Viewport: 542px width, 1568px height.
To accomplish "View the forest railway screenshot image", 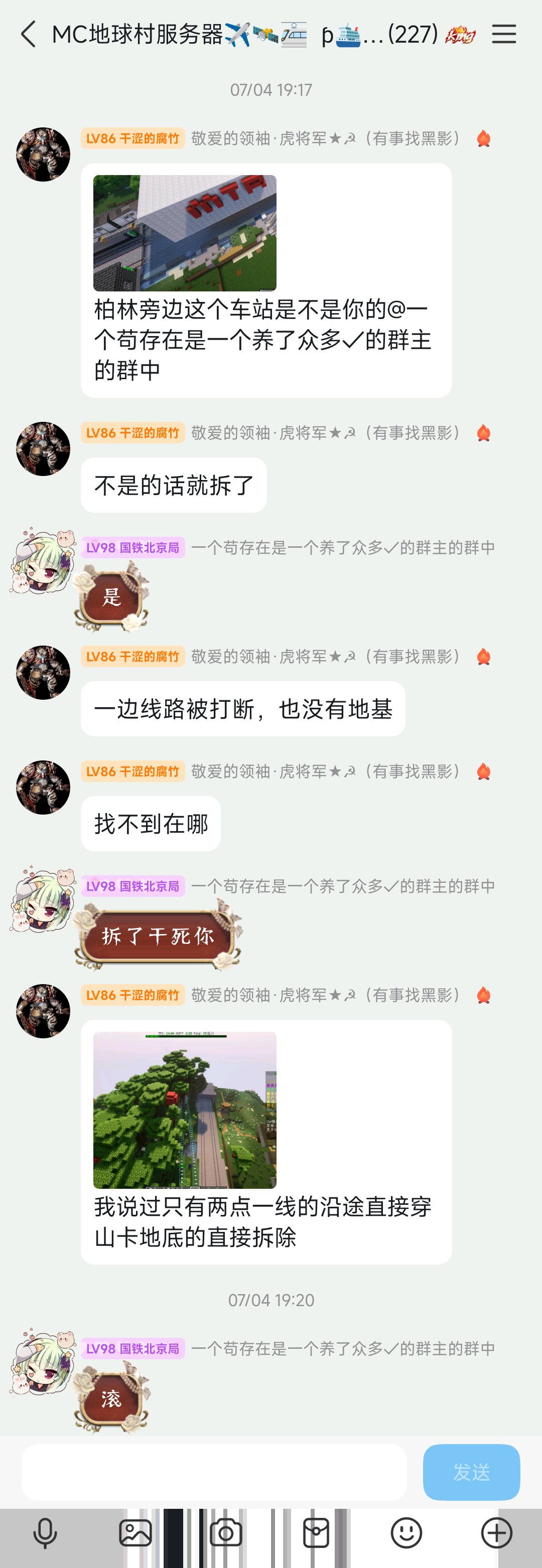I will [185, 1110].
